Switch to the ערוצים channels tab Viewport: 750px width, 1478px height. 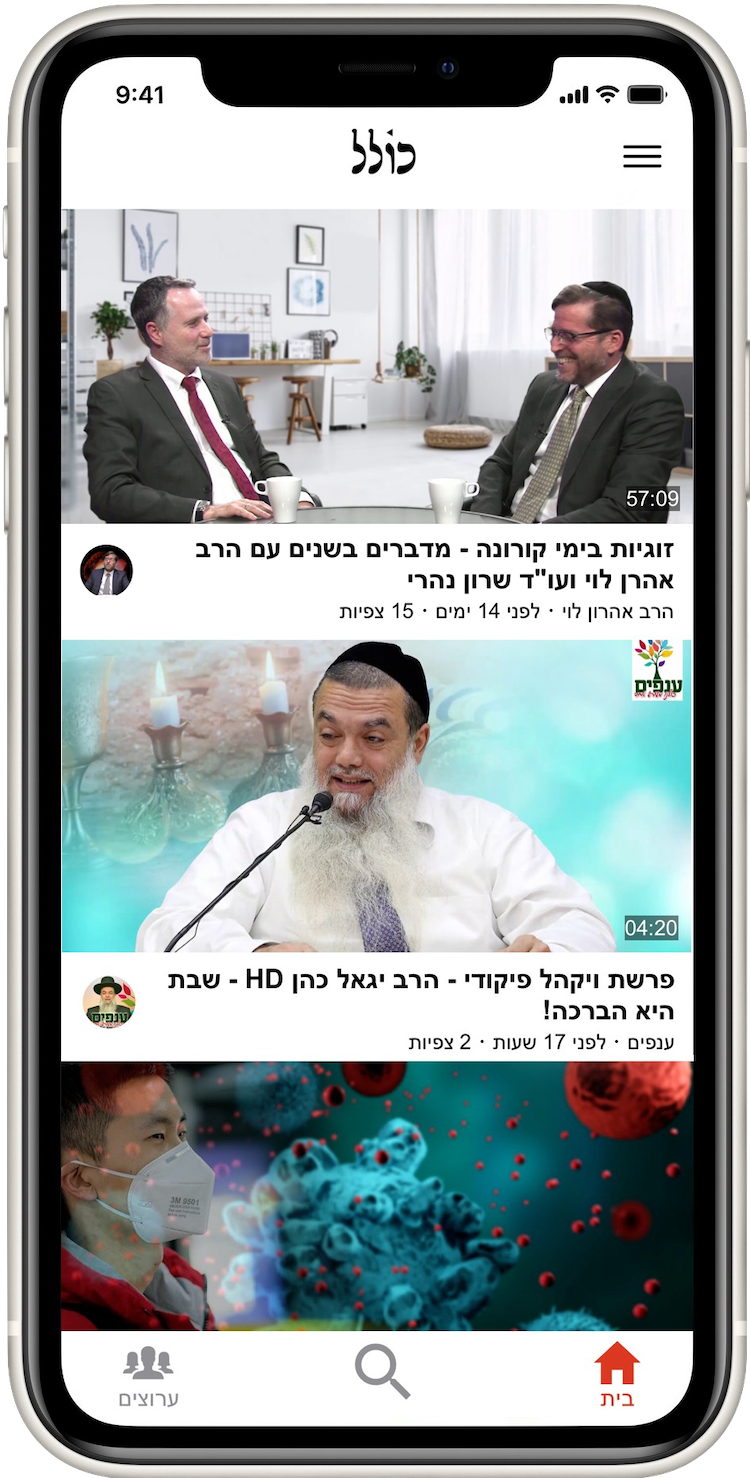click(x=148, y=1377)
